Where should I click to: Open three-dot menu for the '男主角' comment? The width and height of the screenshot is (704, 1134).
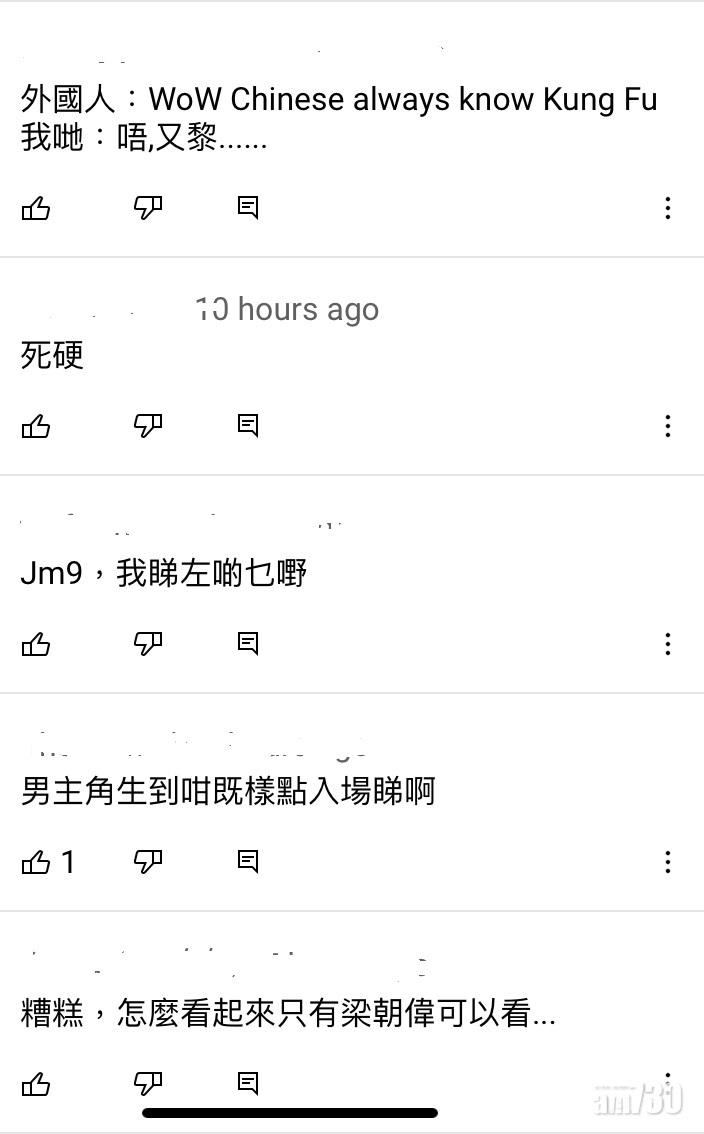pyautogui.click(x=667, y=862)
